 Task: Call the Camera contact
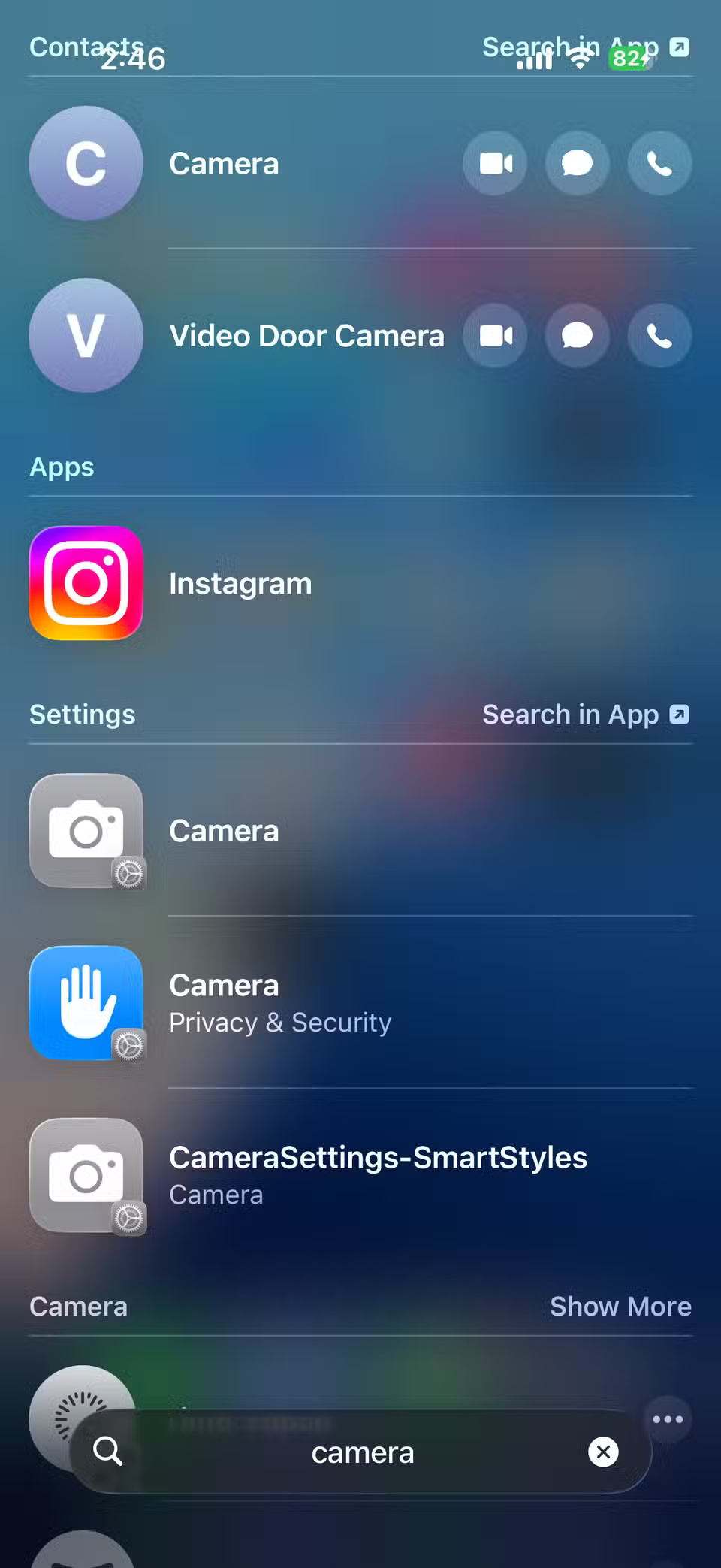pyautogui.click(x=659, y=163)
